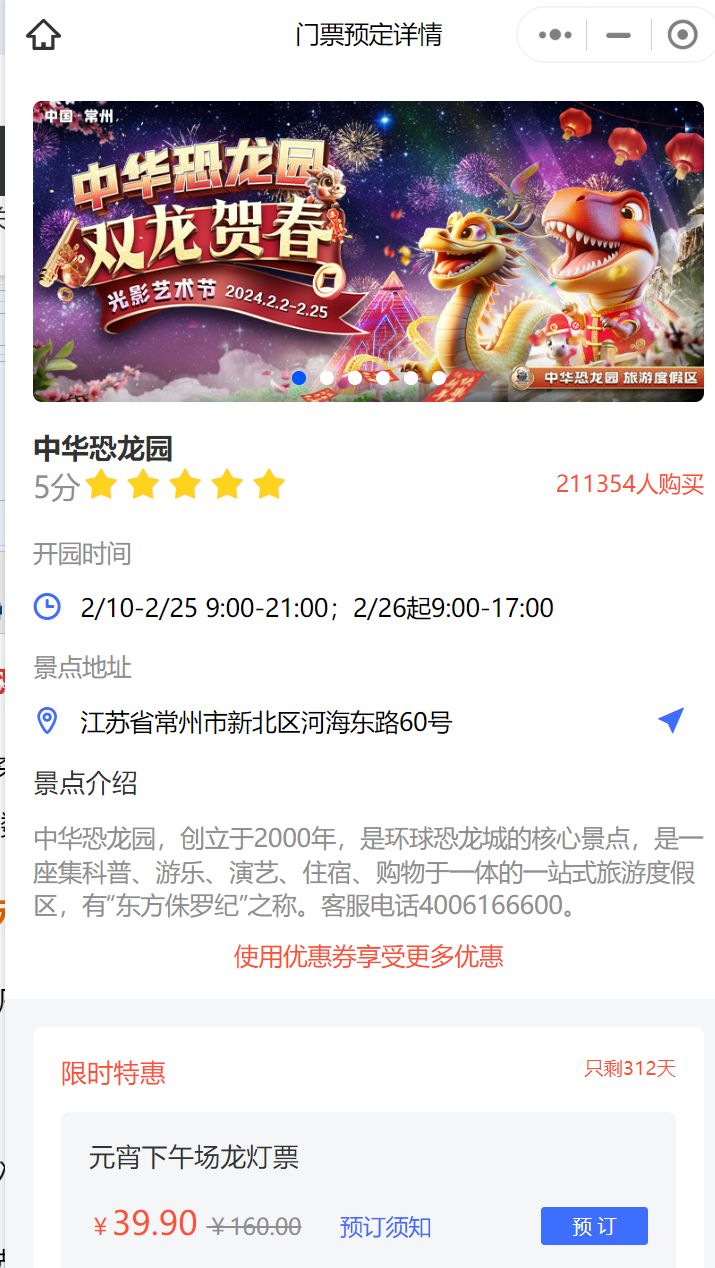Tap 使用优惠券享受更多优惠 link
This screenshot has height=1268, width=715.
tap(368, 956)
